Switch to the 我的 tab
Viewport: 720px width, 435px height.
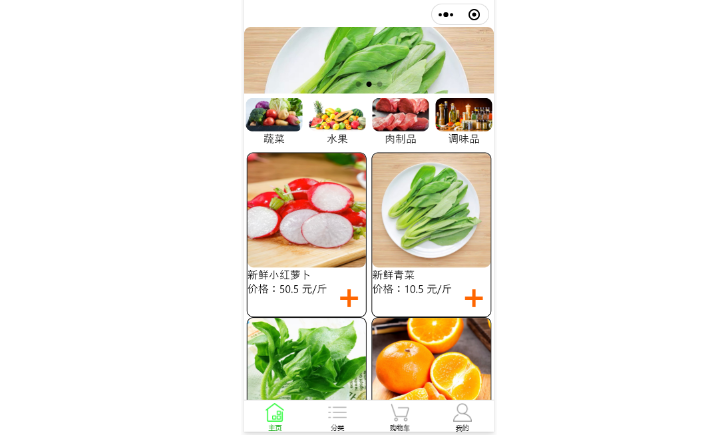click(x=462, y=417)
